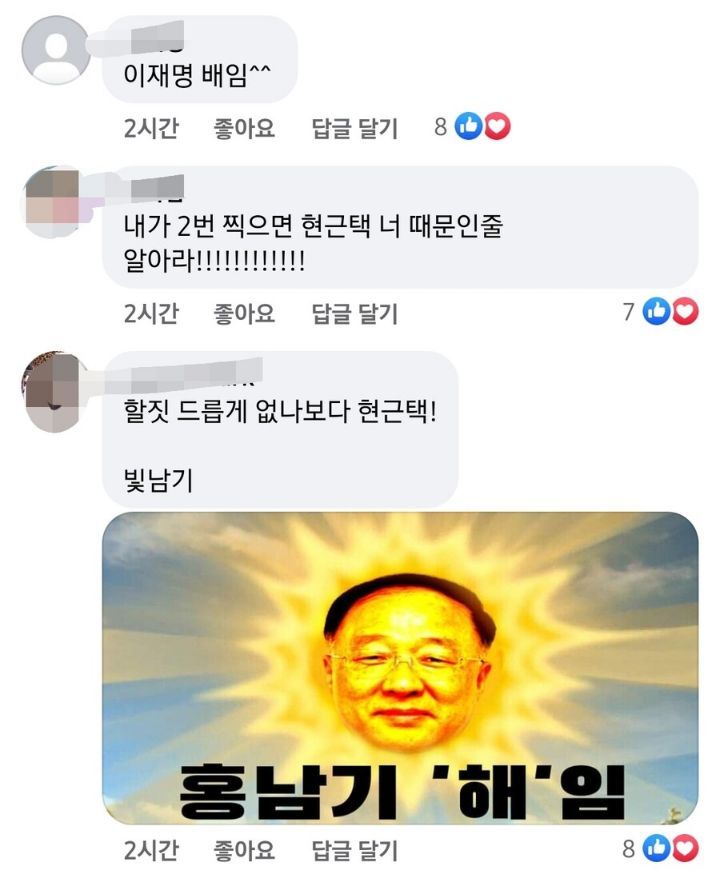Image resolution: width=720 pixels, height=882 pixels.
Task: Like the '이재명 배임^^' comment
Action: point(243,128)
